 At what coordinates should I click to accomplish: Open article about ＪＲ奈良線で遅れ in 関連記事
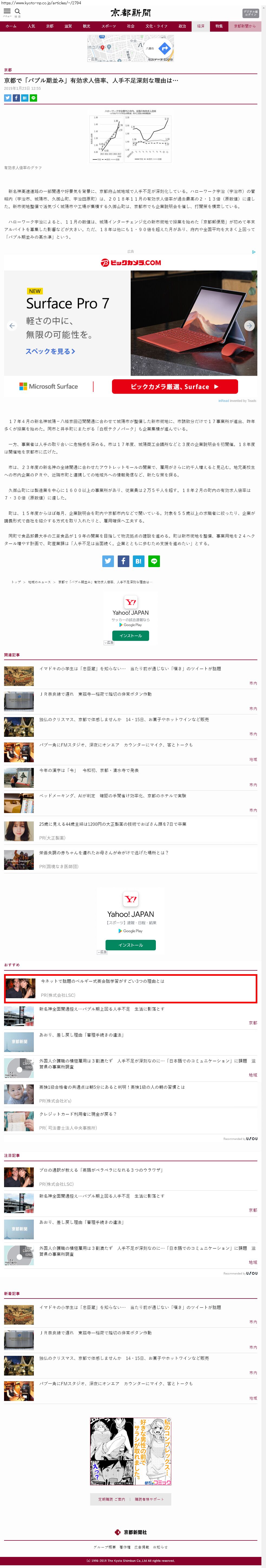96,694
